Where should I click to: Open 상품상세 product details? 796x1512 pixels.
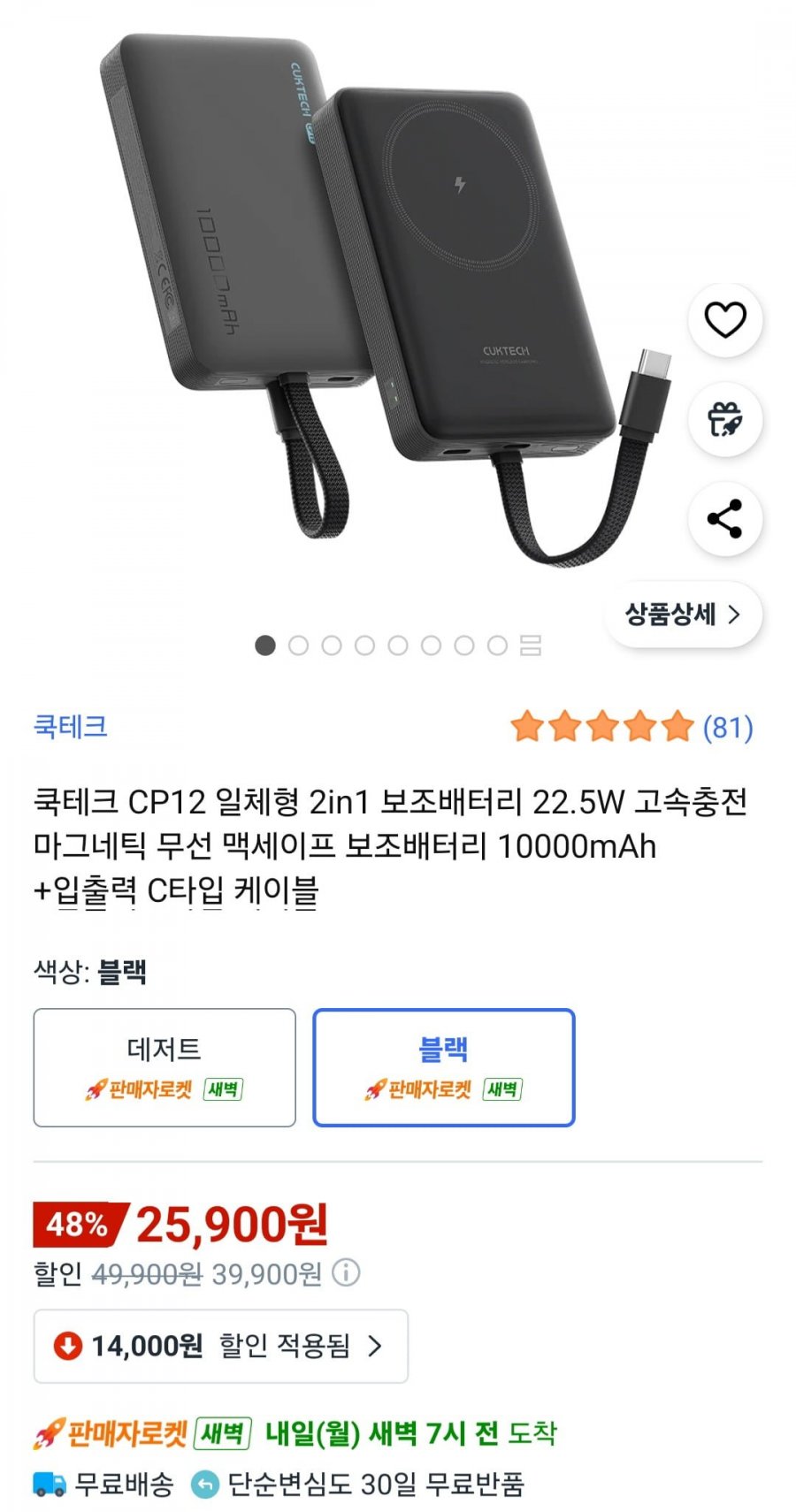pyautogui.click(x=682, y=614)
